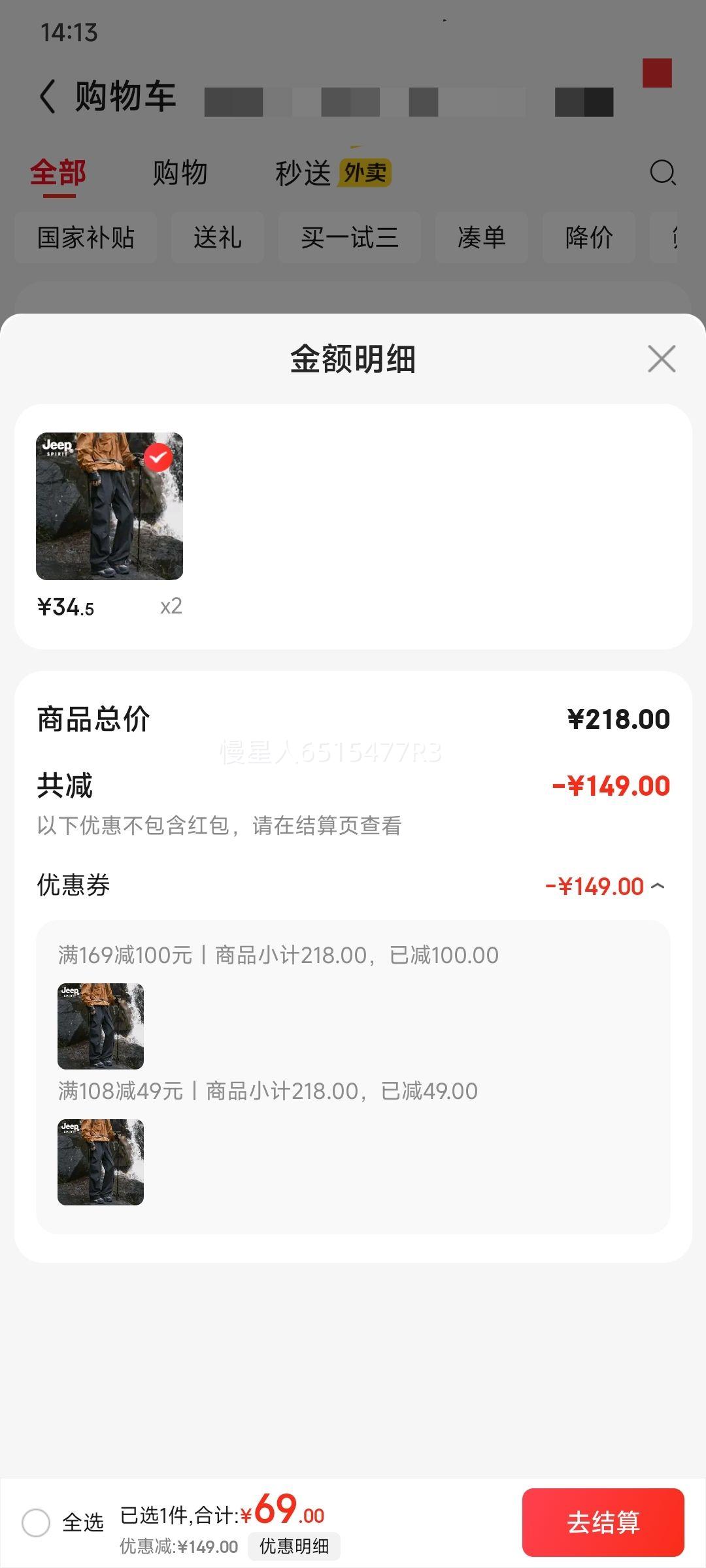Collapse the 优惠券 discount details
This screenshot has height=1568, width=706.
(658, 886)
